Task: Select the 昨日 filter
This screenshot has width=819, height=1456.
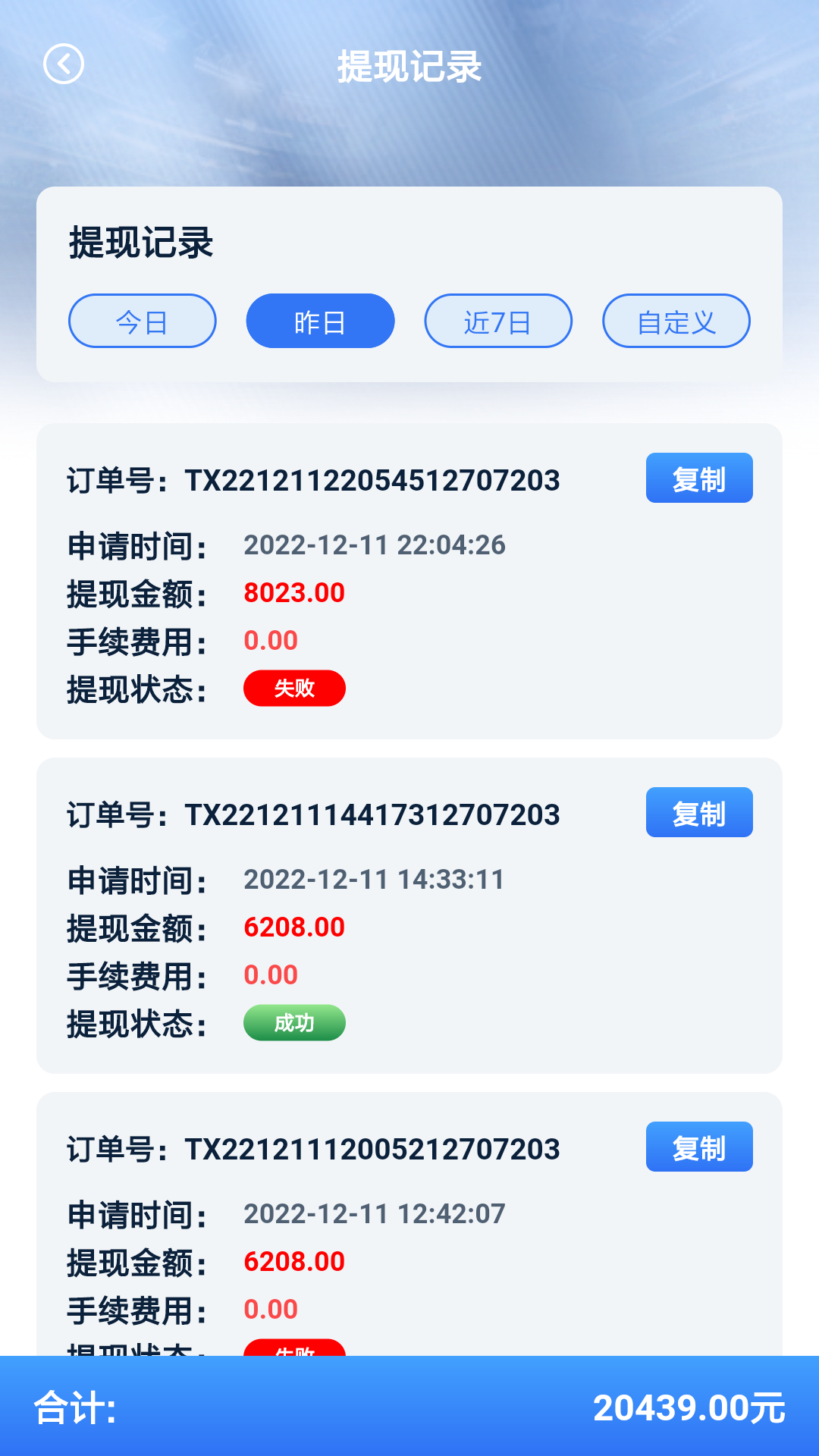Action: [320, 322]
